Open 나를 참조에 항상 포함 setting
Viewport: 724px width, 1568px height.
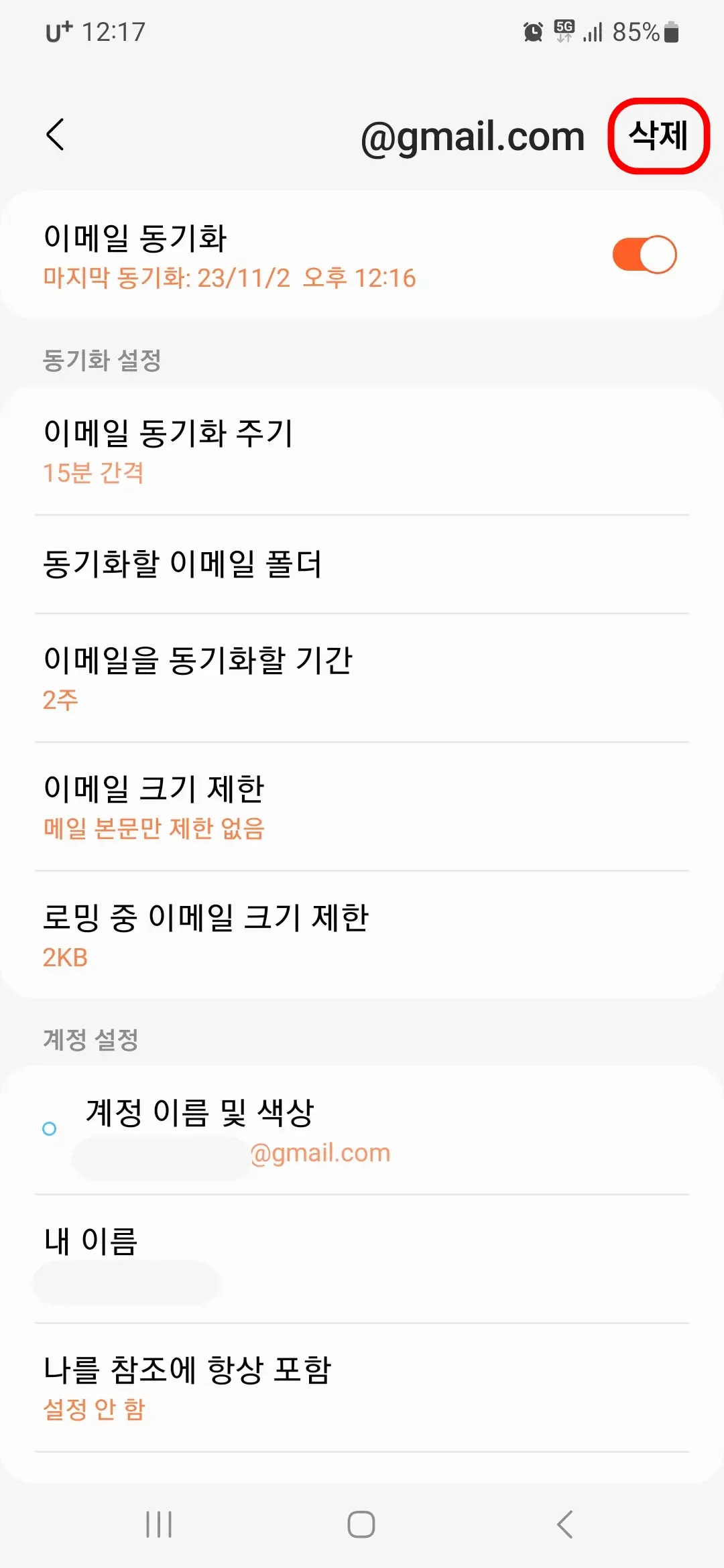(362, 1386)
